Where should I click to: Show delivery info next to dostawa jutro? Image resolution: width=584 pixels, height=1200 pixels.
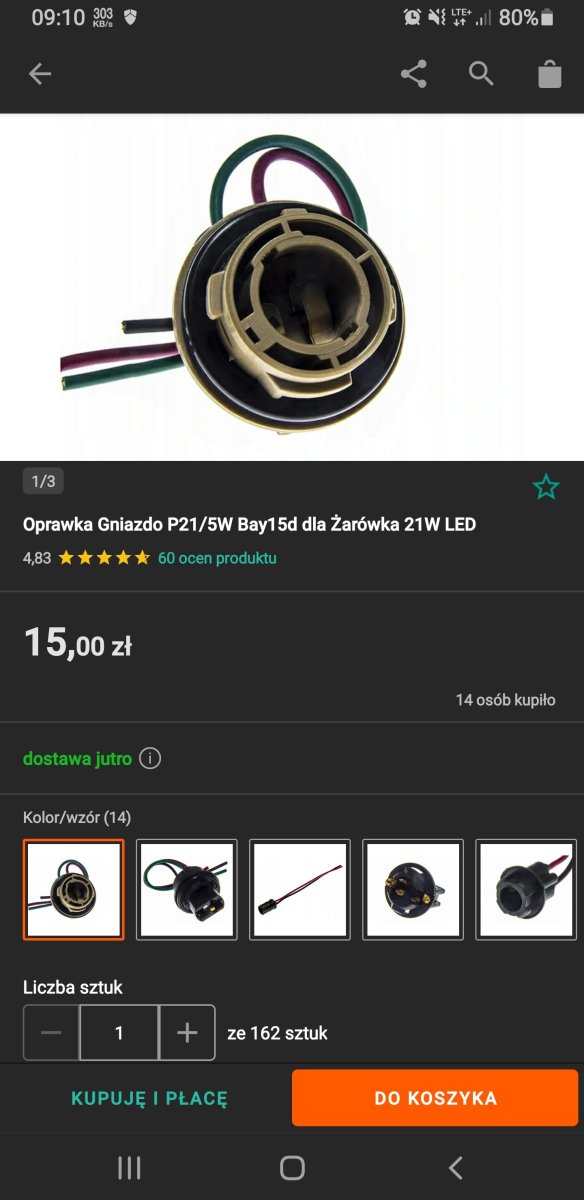coord(150,759)
